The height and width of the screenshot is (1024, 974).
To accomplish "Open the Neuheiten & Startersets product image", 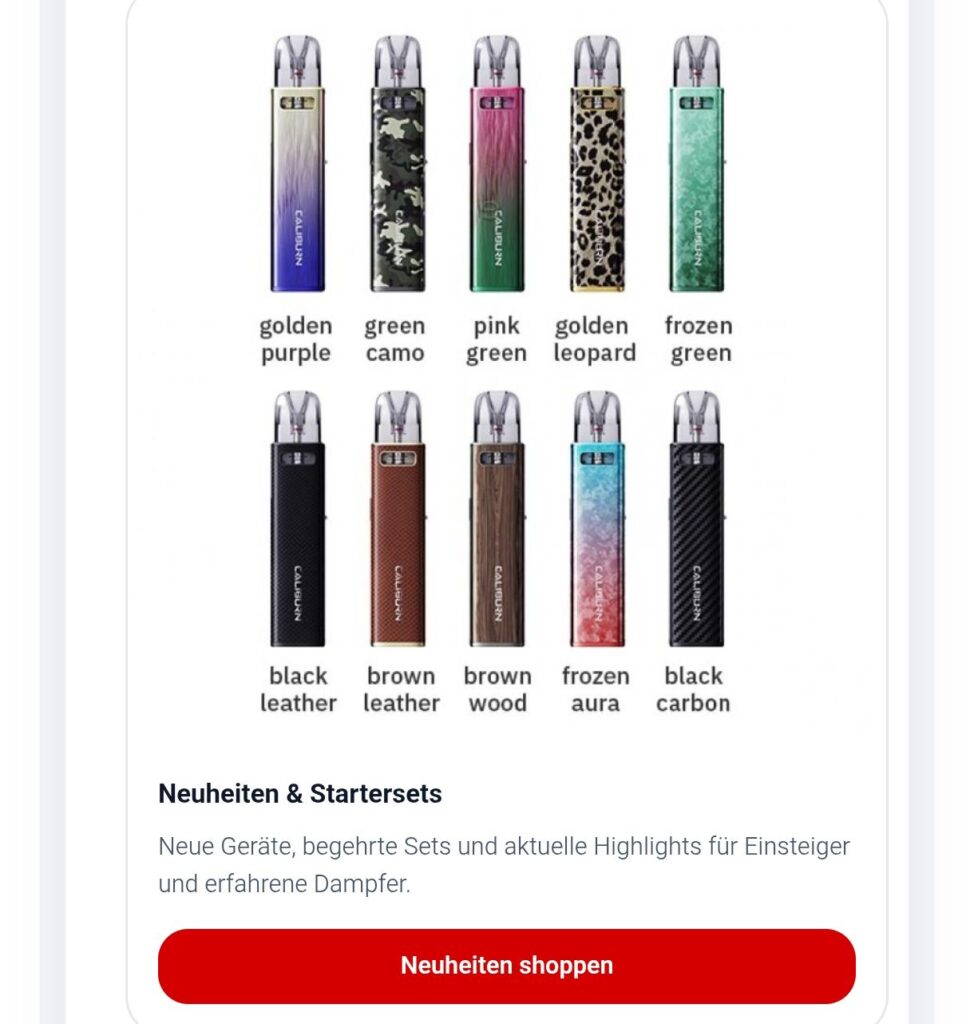I will (497, 370).
